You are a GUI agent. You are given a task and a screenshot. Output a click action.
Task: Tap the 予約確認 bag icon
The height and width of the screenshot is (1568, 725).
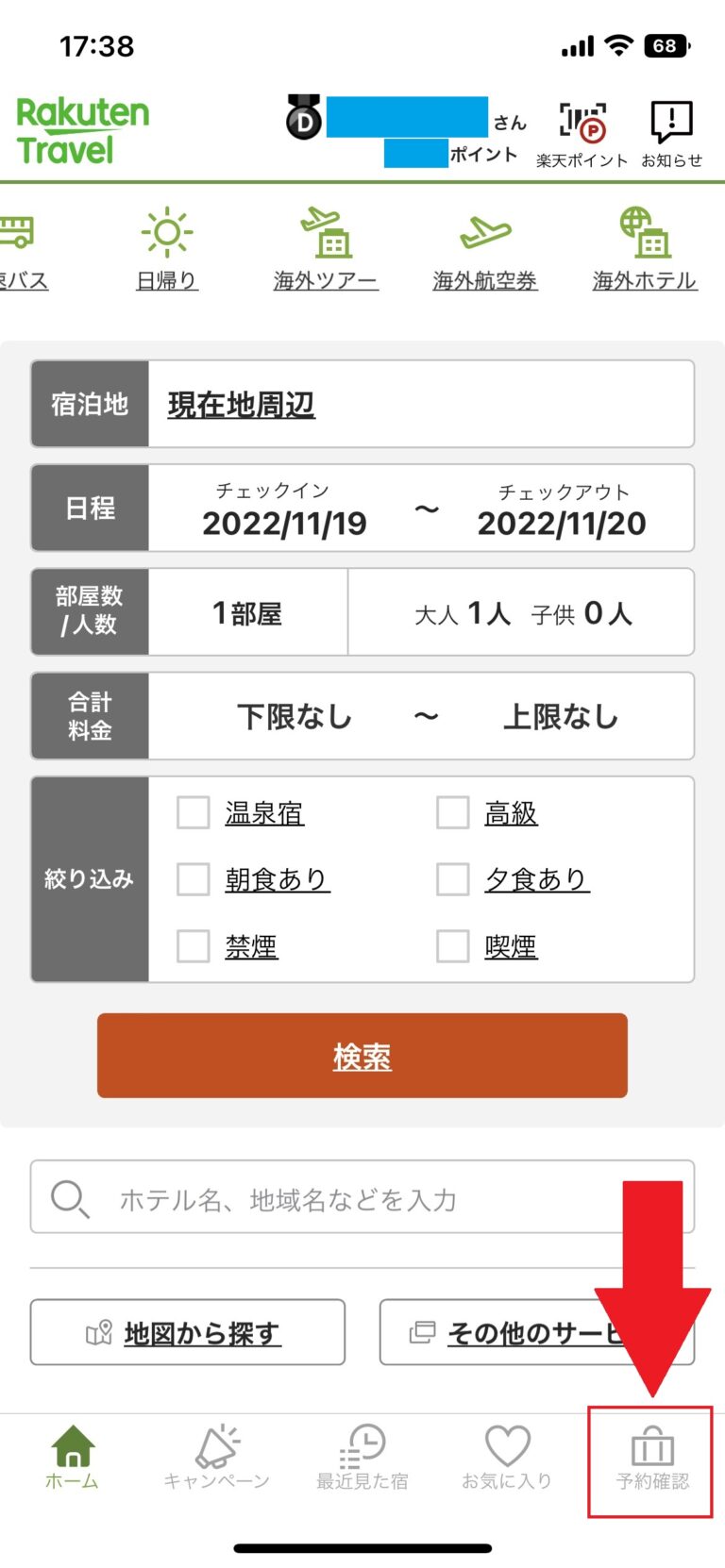[649, 1442]
